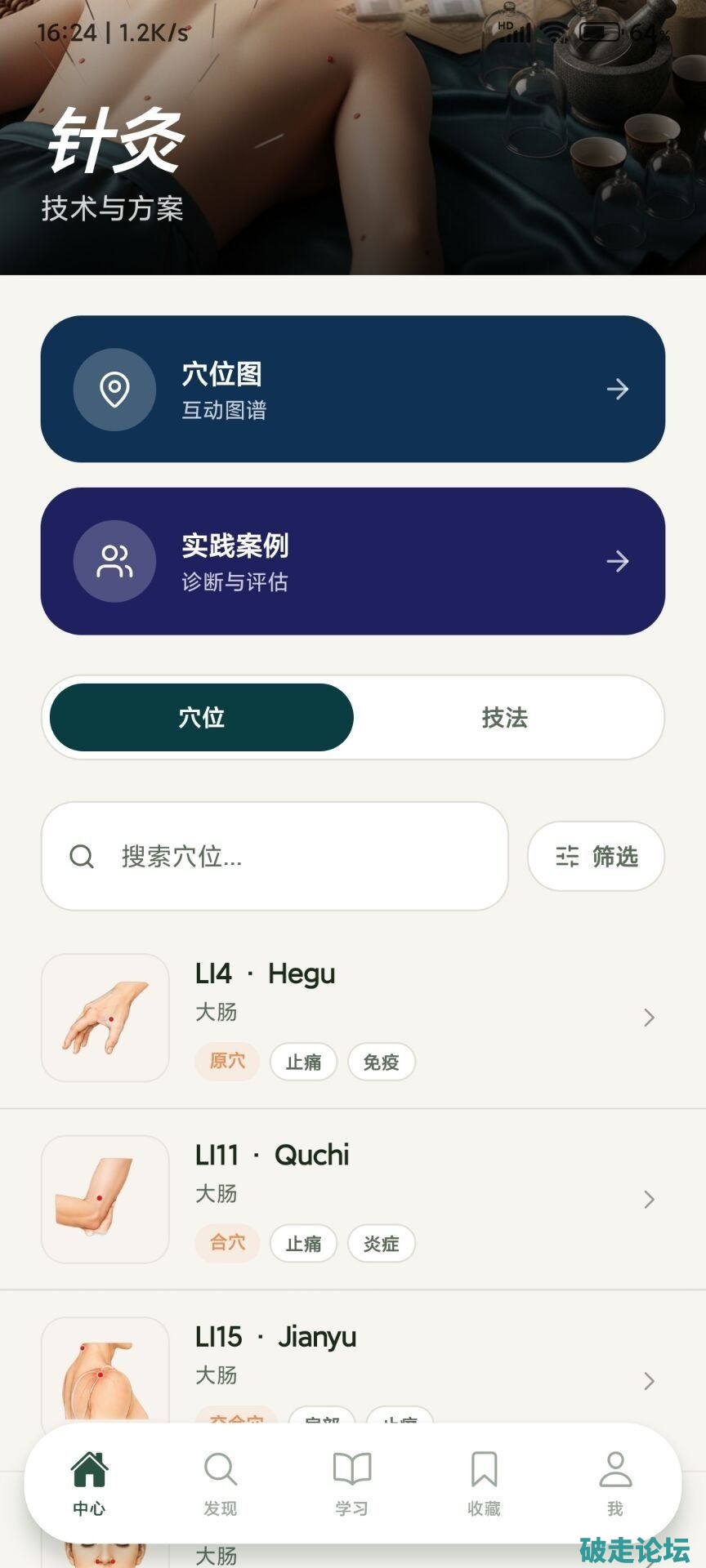Viewport: 706px width, 1568px height.
Task: Open the 收藏 bookmarks tab
Action: tap(484, 1484)
